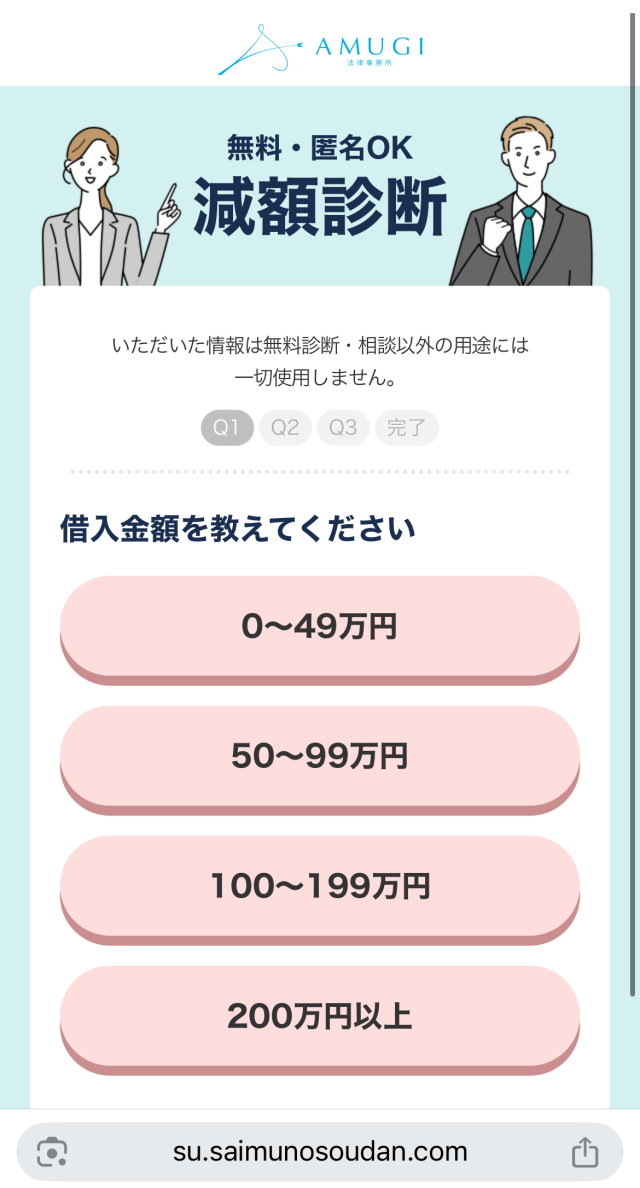Pick the 100〜199万円 option
Viewport: 640px width, 1188px height.
point(320,889)
